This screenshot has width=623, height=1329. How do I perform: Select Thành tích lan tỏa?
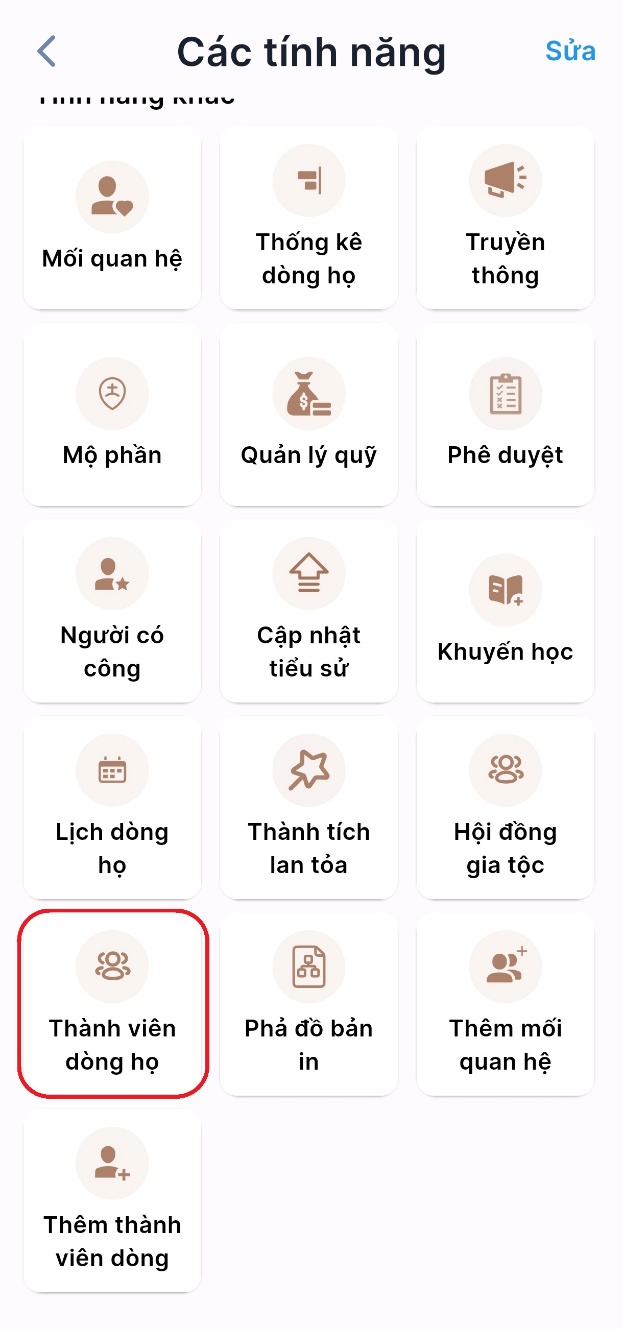coord(308,807)
